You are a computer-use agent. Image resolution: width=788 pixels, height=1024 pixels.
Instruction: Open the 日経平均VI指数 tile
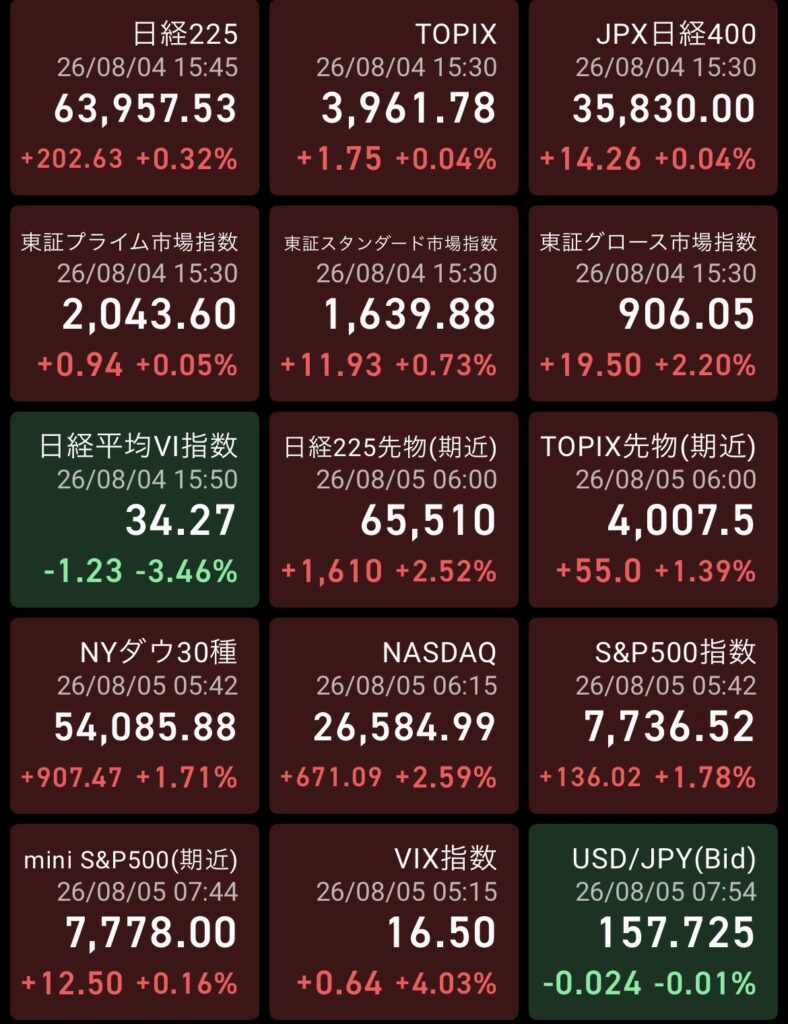pyautogui.click(x=134, y=509)
